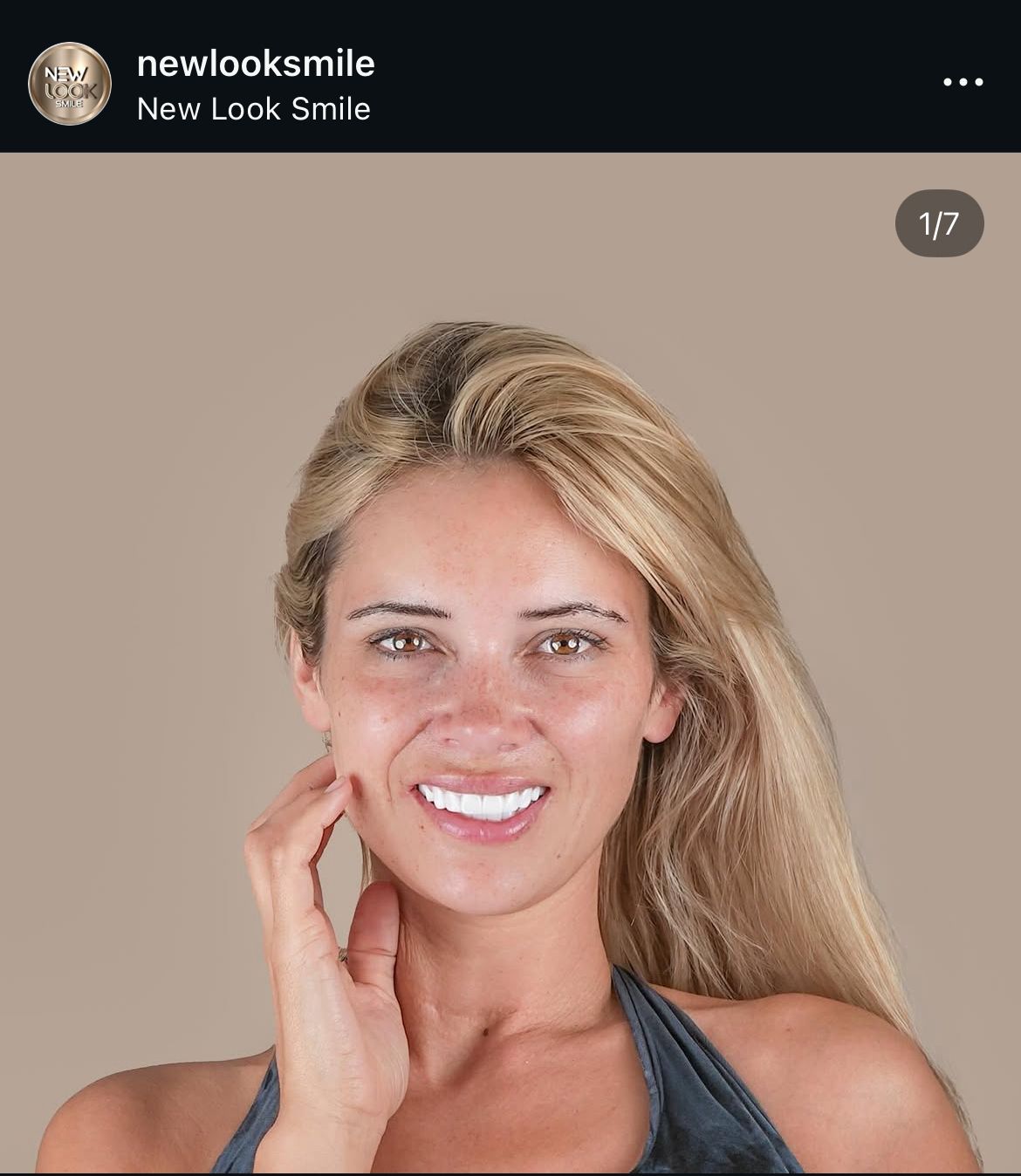Open the three-dot post options menu

click(x=963, y=82)
